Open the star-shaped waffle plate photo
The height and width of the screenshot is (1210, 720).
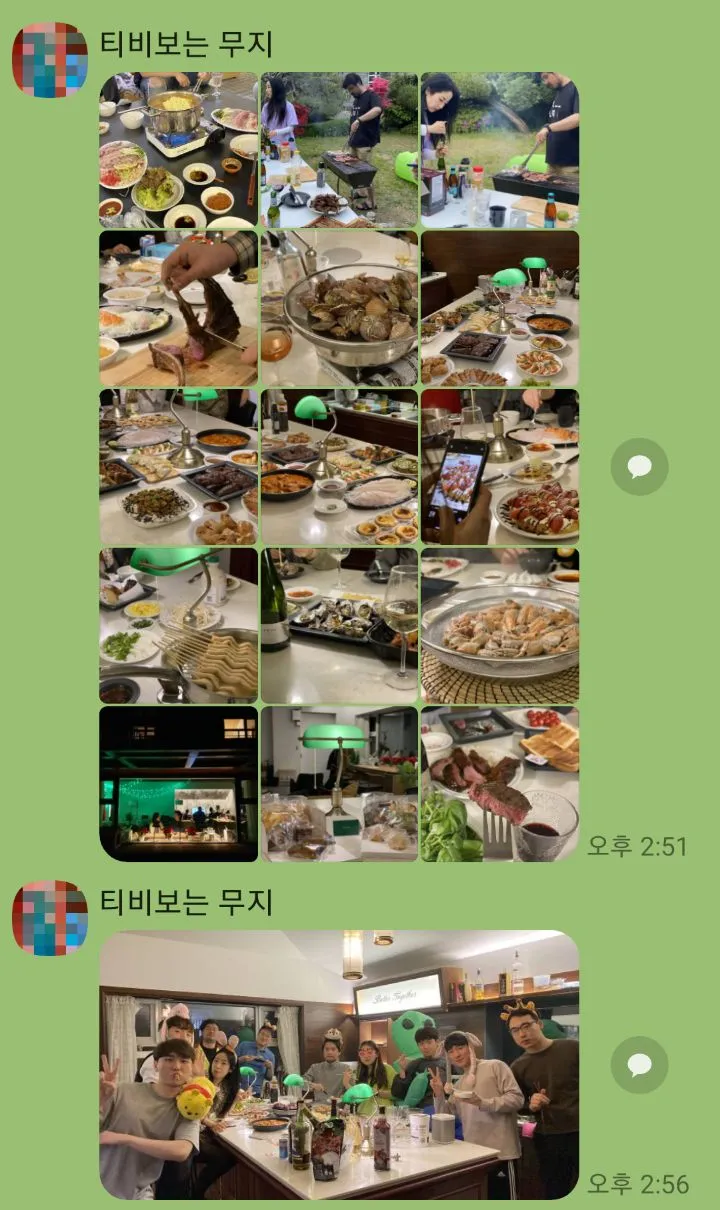point(178,623)
